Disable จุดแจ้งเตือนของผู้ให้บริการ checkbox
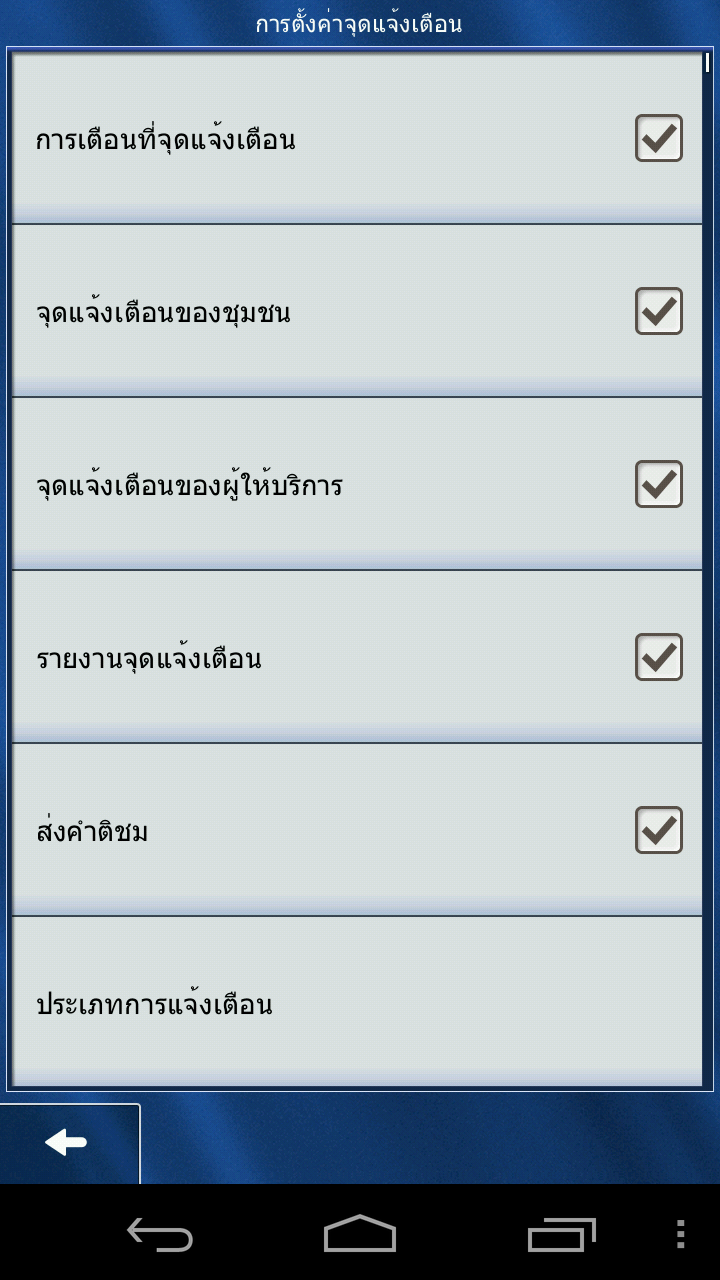This screenshot has height=1280, width=720. point(659,484)
